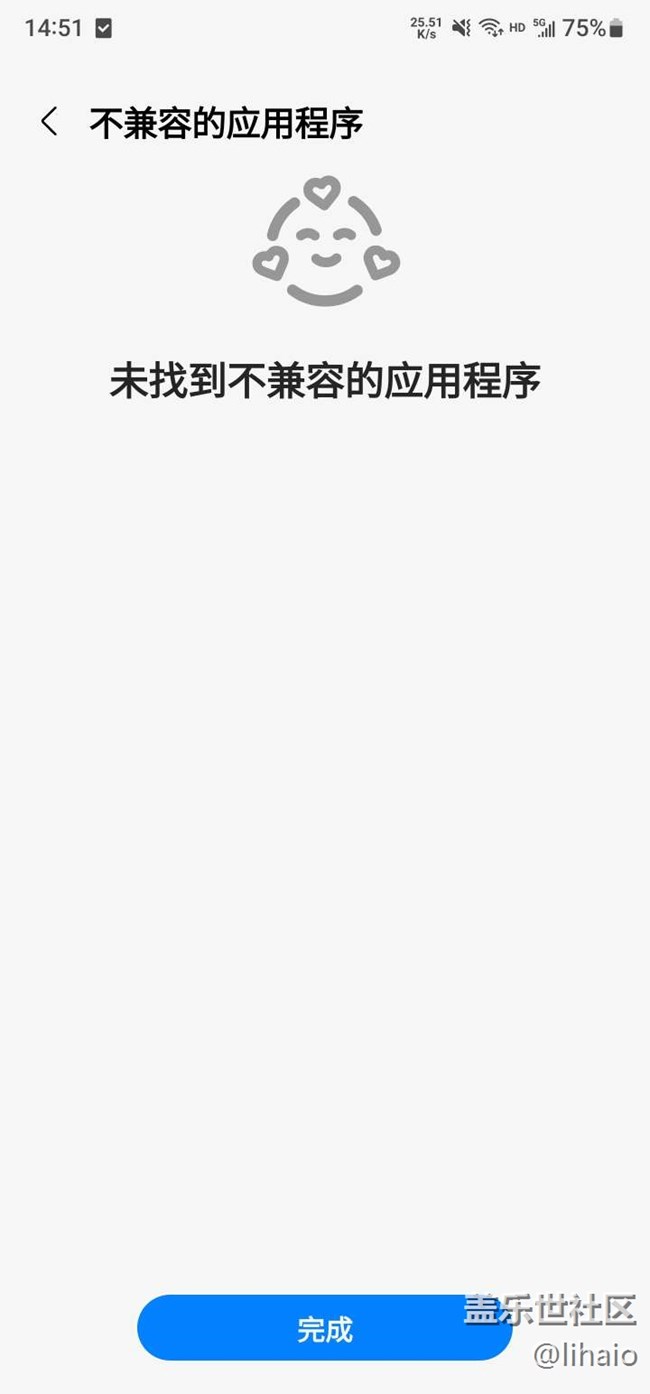The image size is (650, 1394).
Task: Tap the 完成 button
Action: [324, 1328]
